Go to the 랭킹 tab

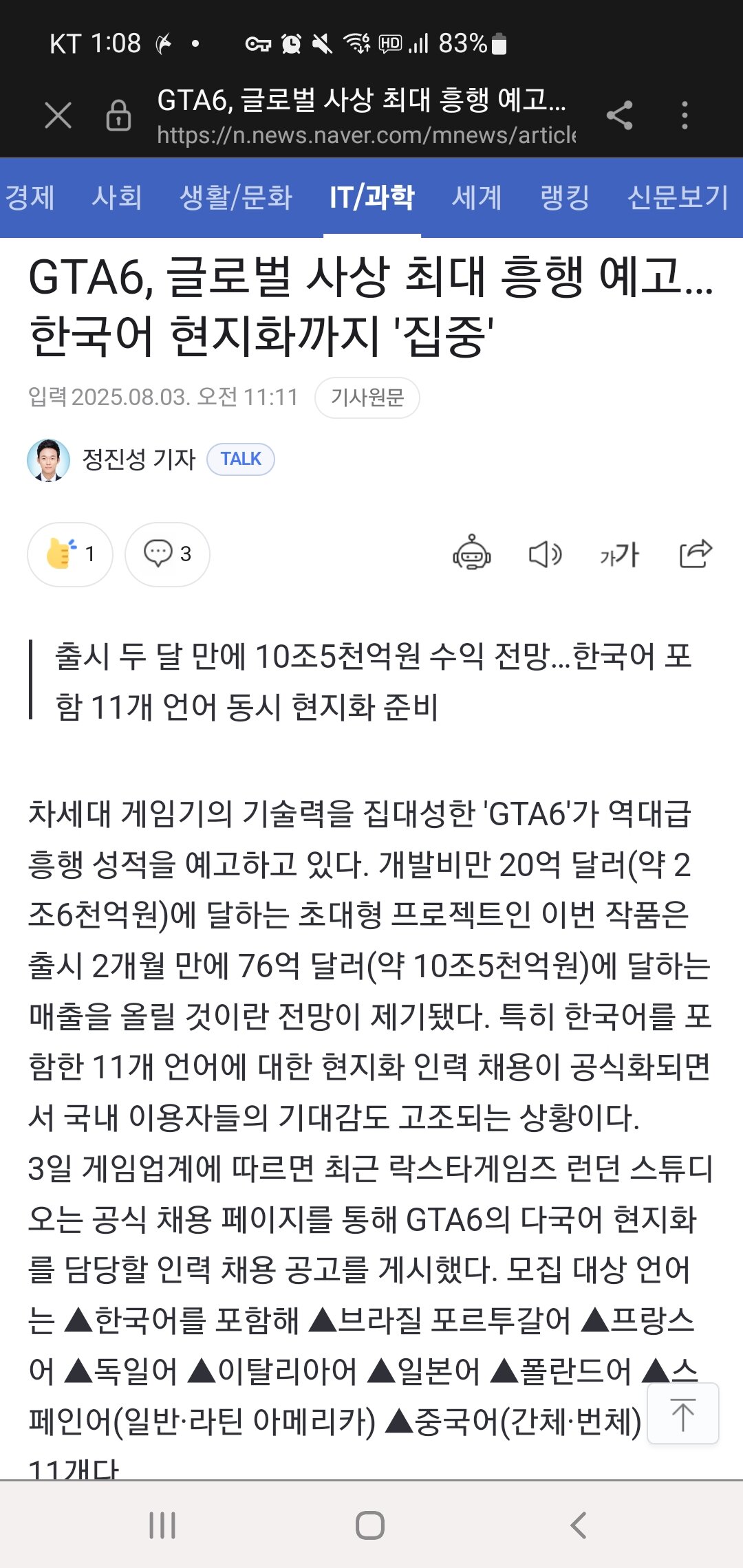(564, 198)
